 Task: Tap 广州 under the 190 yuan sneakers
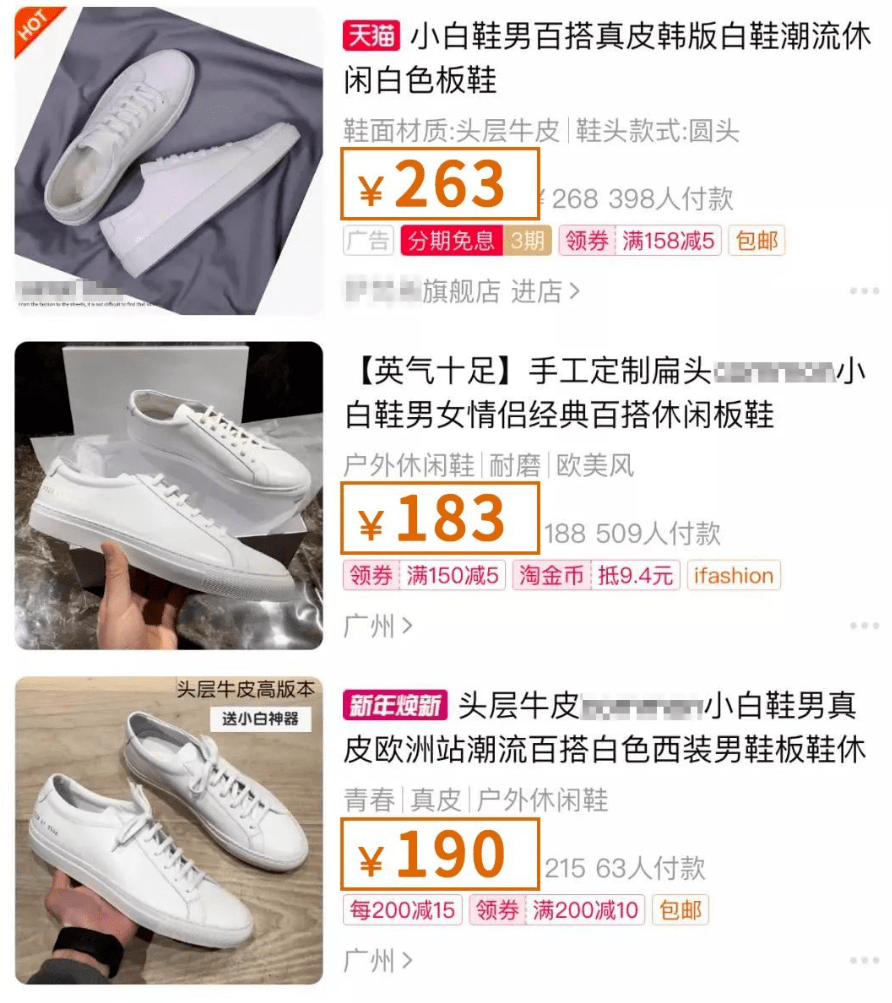point(377,961)
